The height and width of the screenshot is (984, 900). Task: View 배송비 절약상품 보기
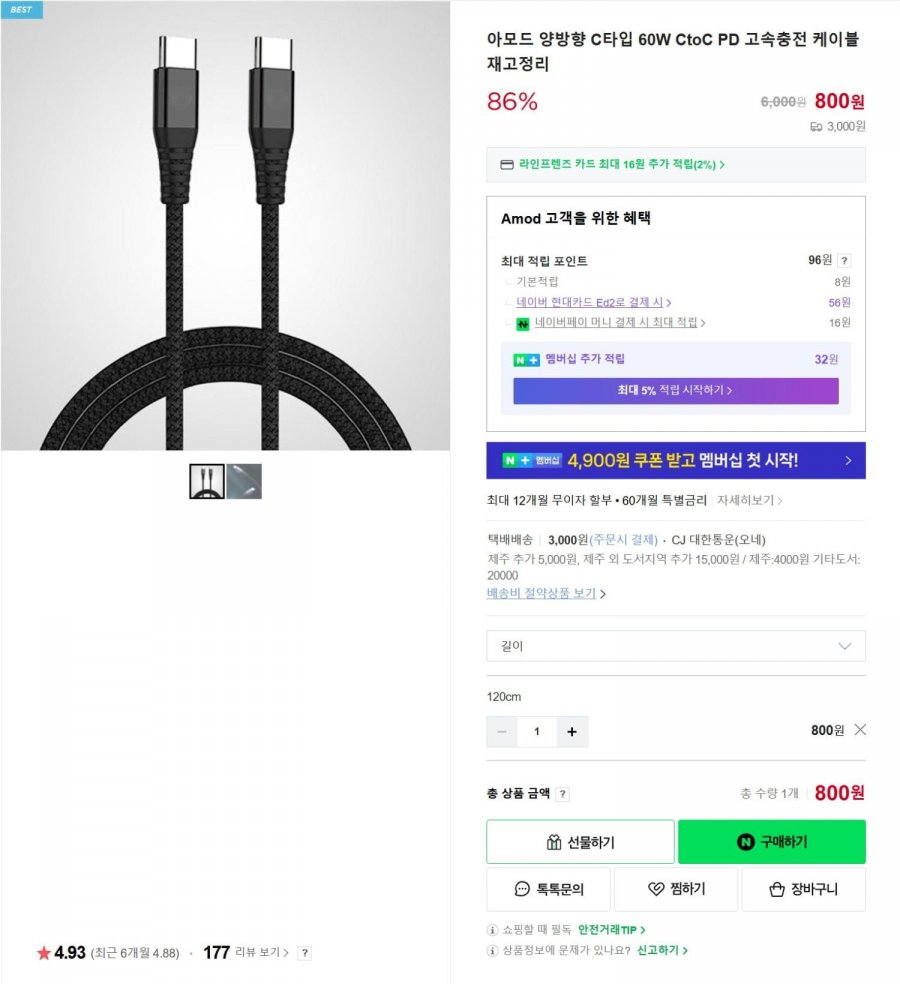545,593
